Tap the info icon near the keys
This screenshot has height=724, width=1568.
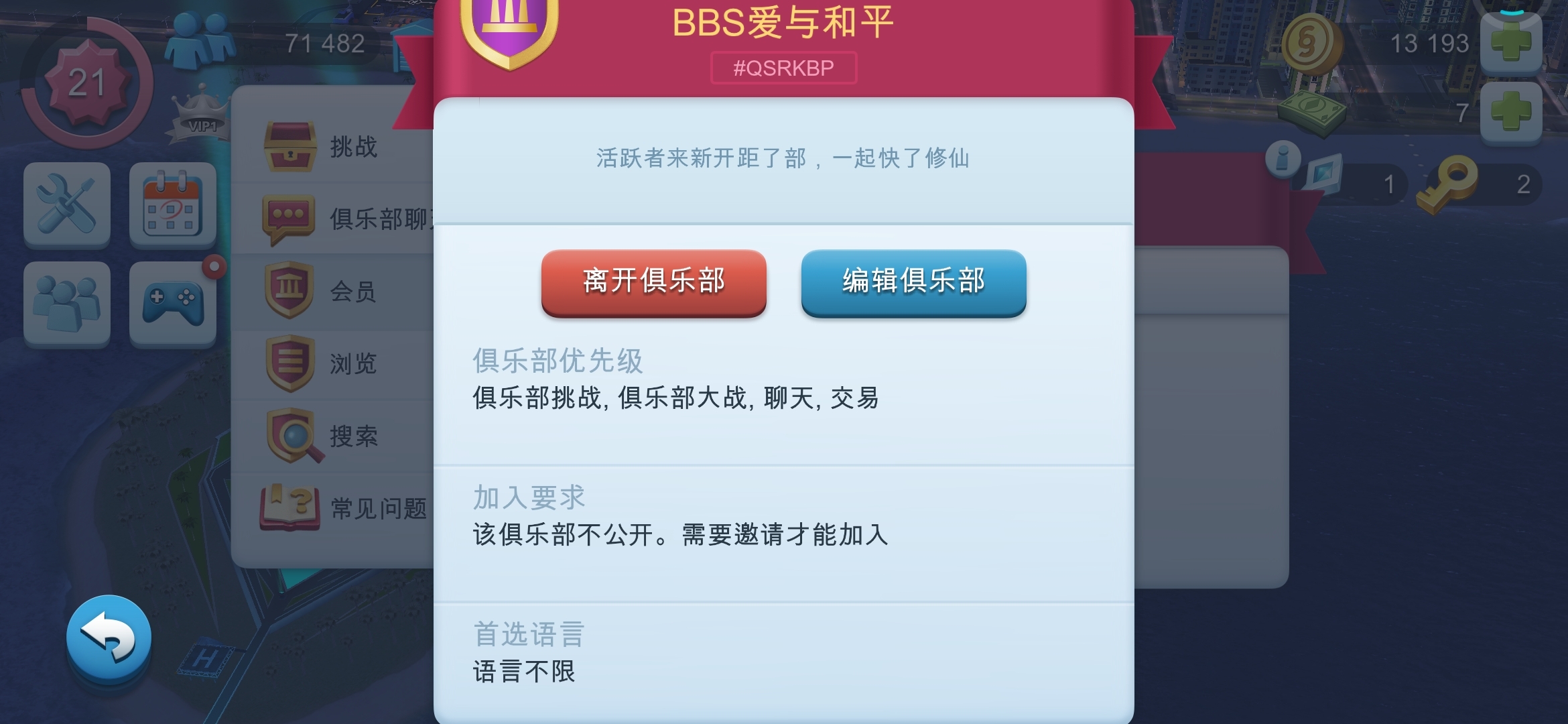pyautogui.click(x=1283, y=160)
